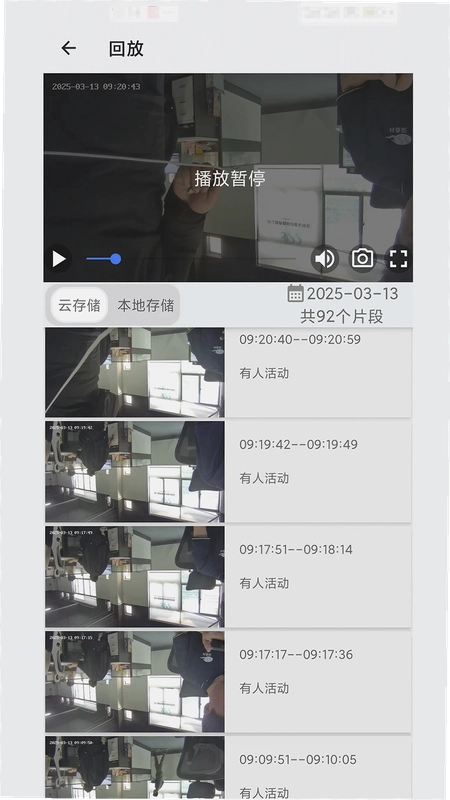Mute the video sound
This screenshot has height=800, width=450.
point(324,259)
